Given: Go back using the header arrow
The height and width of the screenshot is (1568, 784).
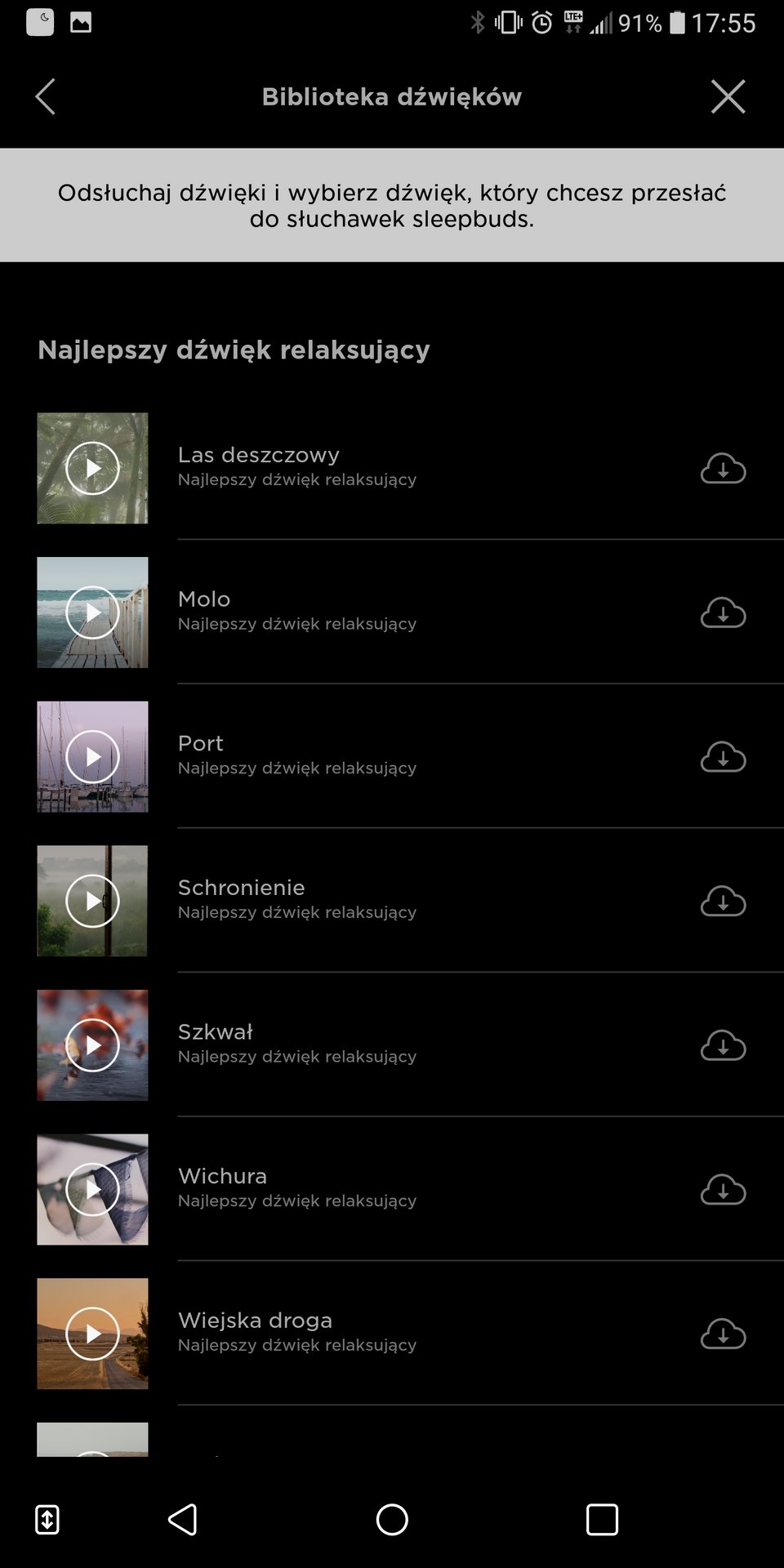Looking at the screenshot, I should 46,96.
